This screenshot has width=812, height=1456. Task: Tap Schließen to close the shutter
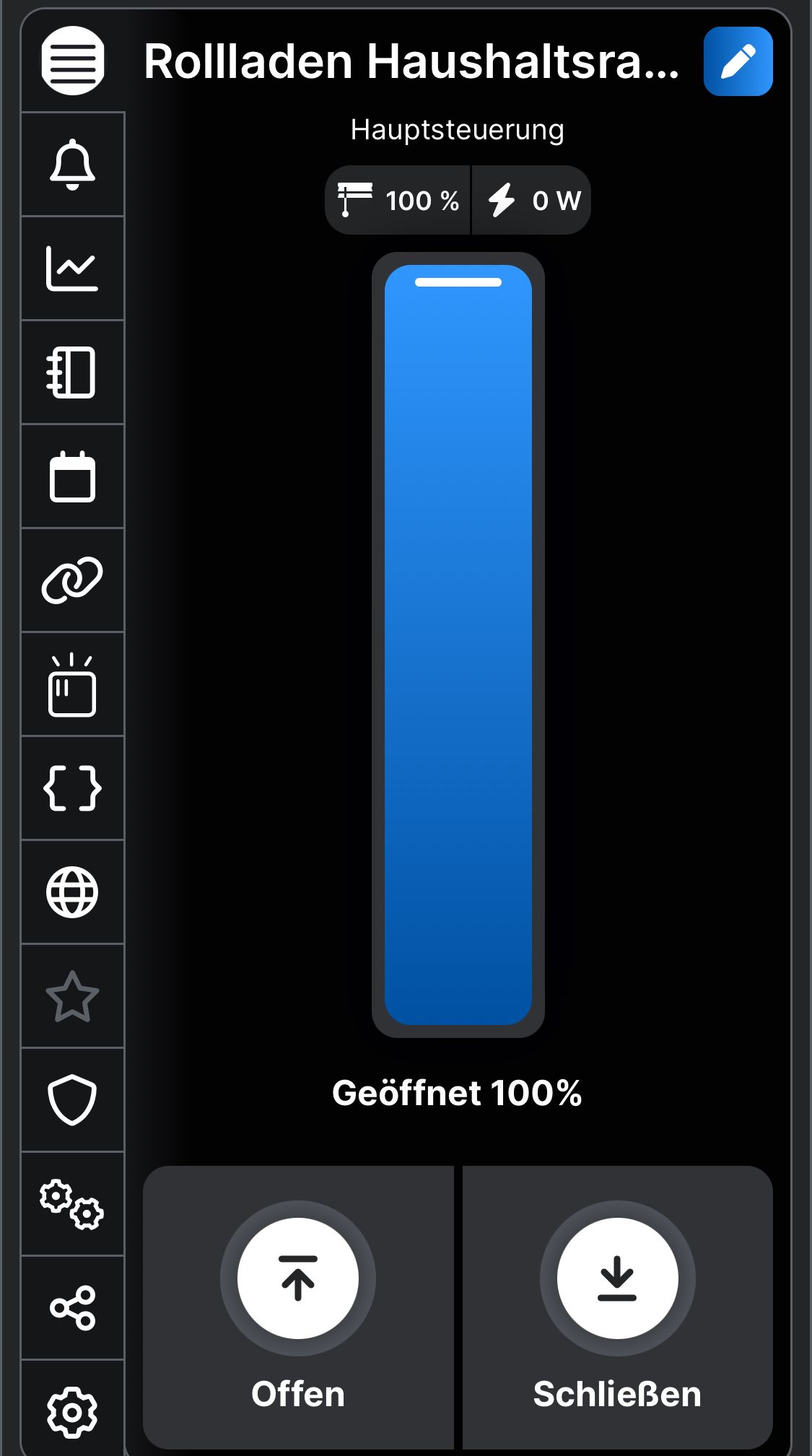click(x=617, y=1278)
